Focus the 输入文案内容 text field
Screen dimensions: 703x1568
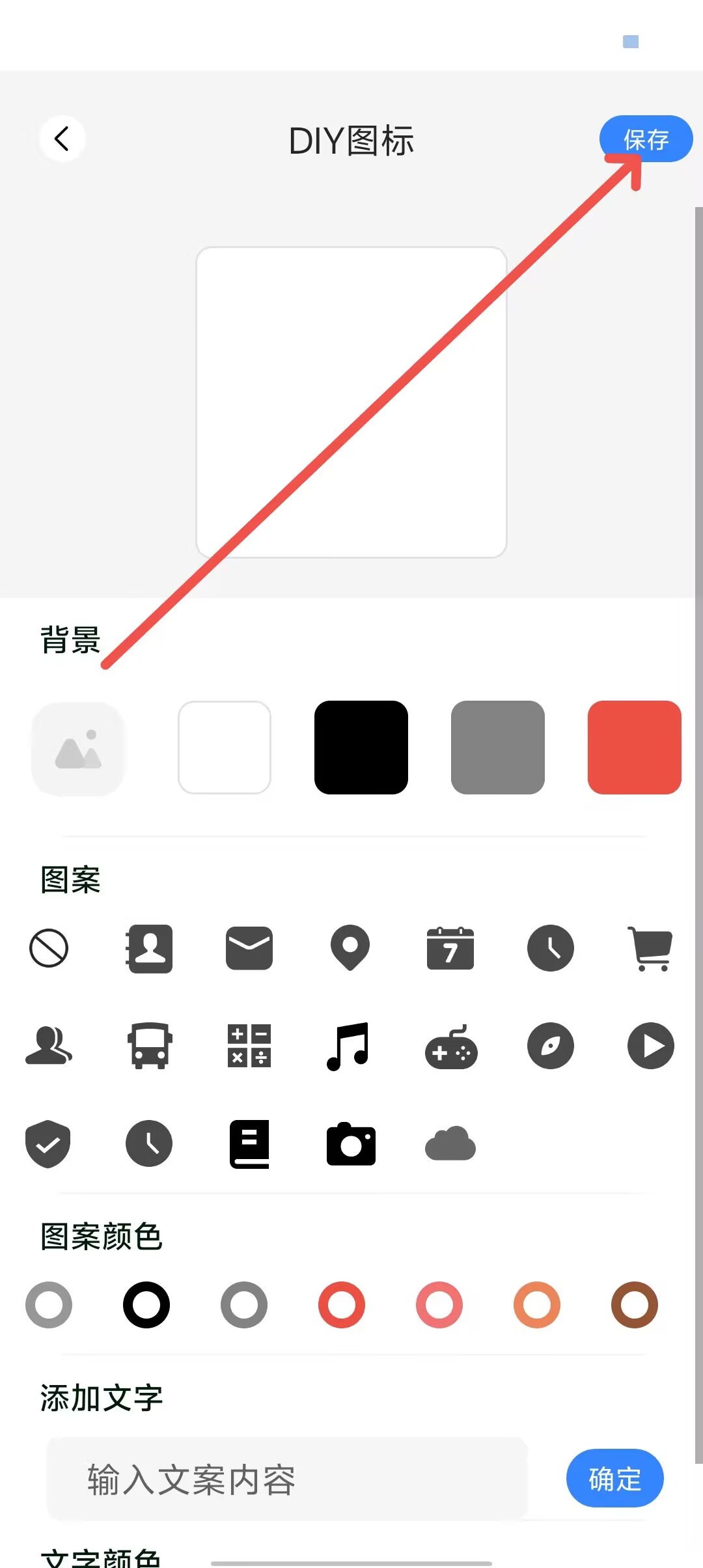pos(286,1479)
